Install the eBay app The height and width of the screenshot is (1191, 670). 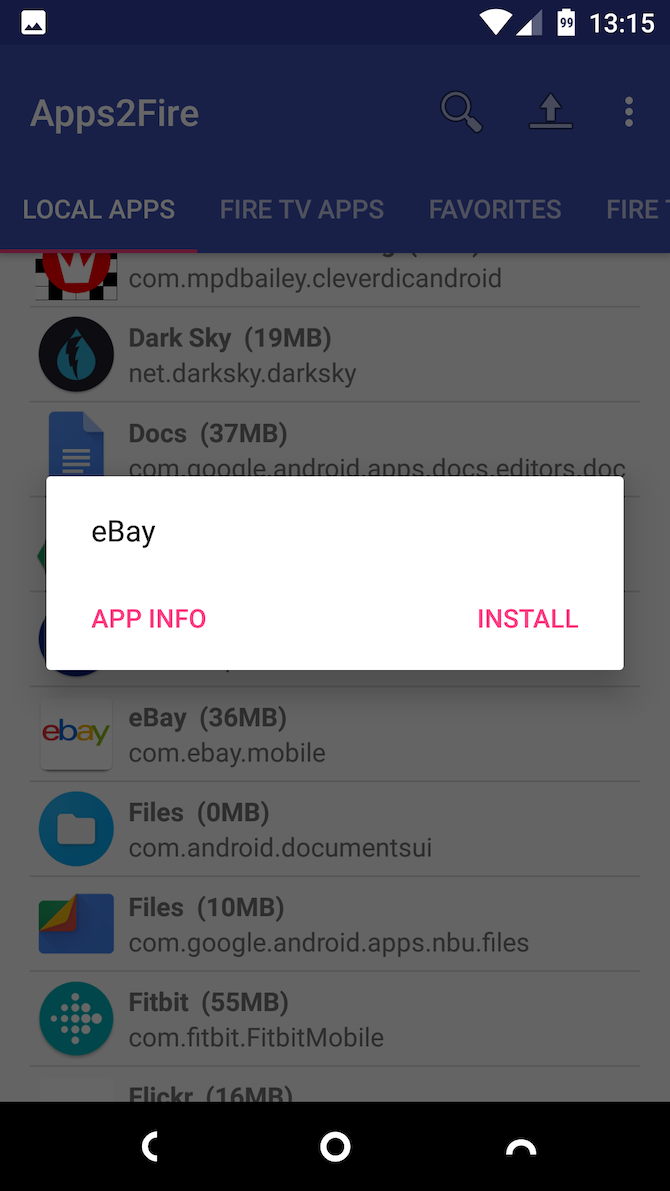tap(527, 619)
